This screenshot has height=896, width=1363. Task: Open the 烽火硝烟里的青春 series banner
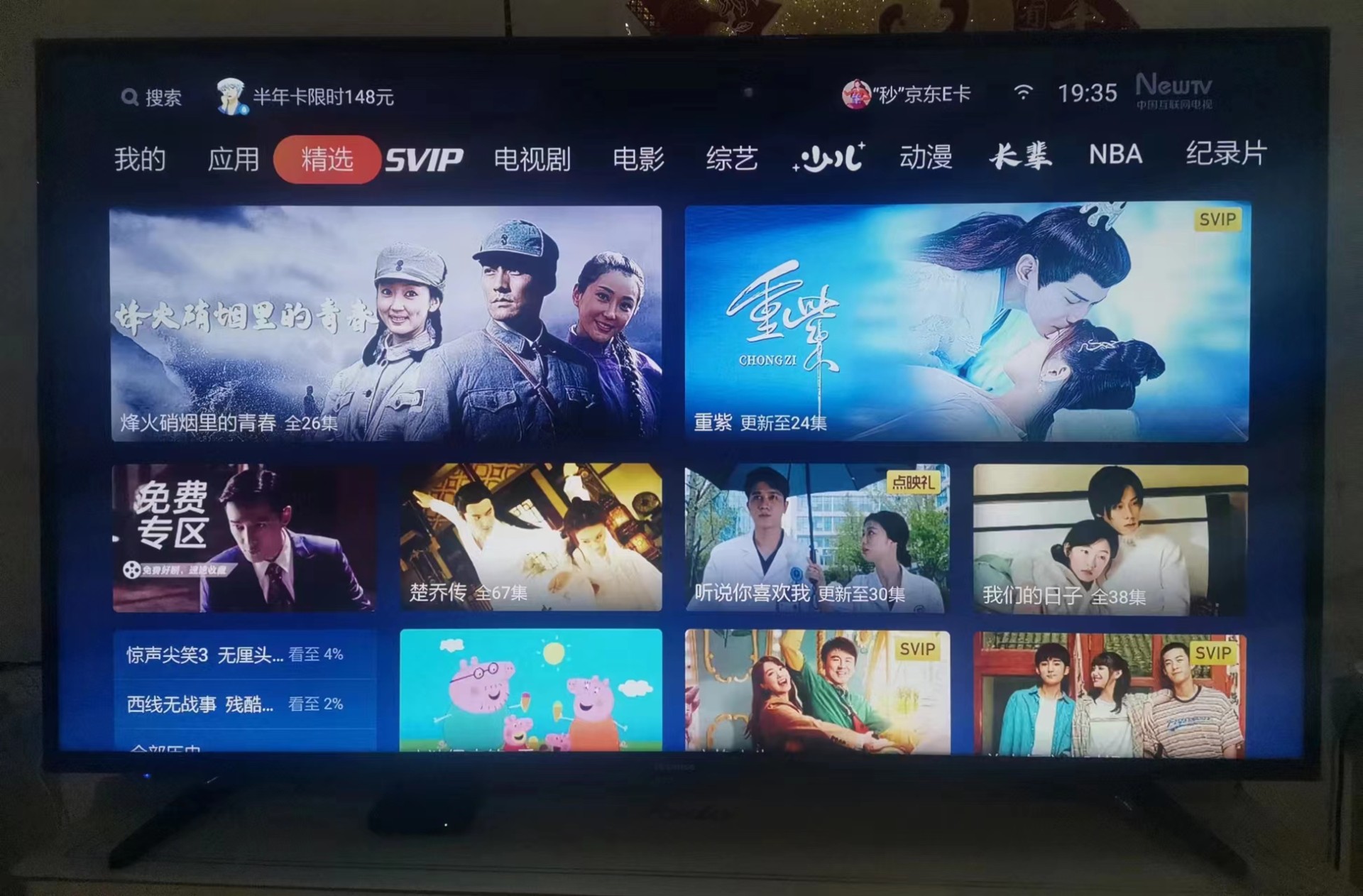tap(385, 323)
